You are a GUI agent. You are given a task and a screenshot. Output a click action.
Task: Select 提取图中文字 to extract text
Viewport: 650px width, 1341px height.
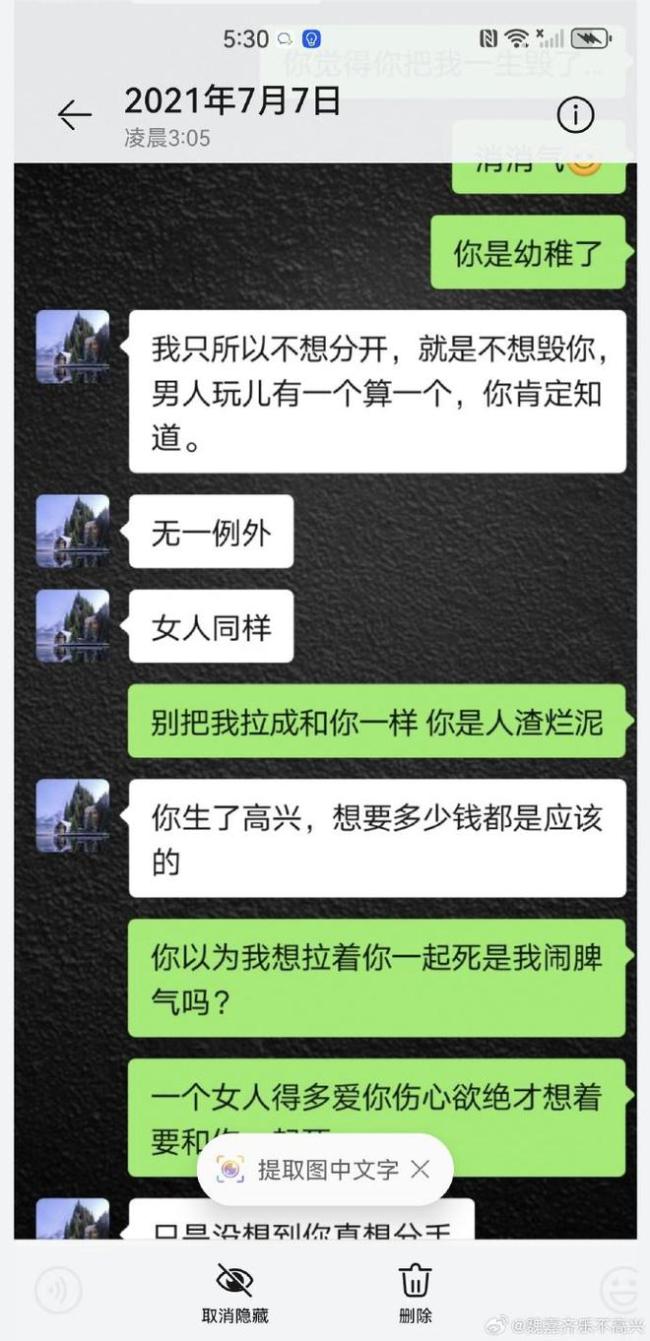click(x=312, y=1169)
